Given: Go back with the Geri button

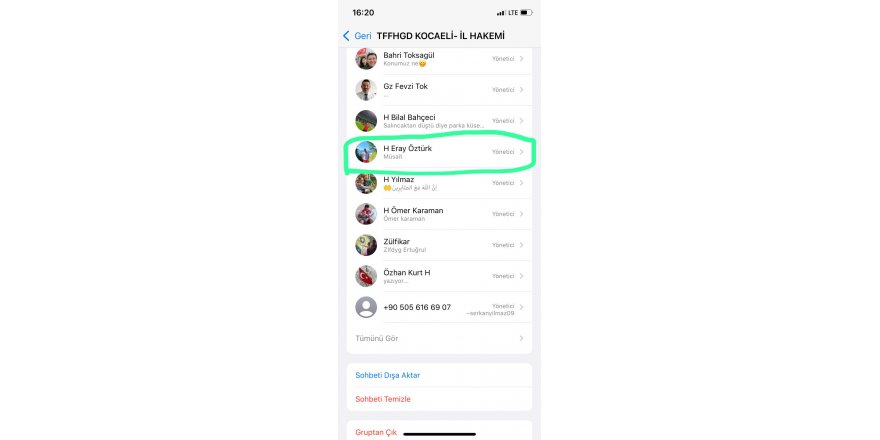Looking at the screenshot, I should [357, 35].
